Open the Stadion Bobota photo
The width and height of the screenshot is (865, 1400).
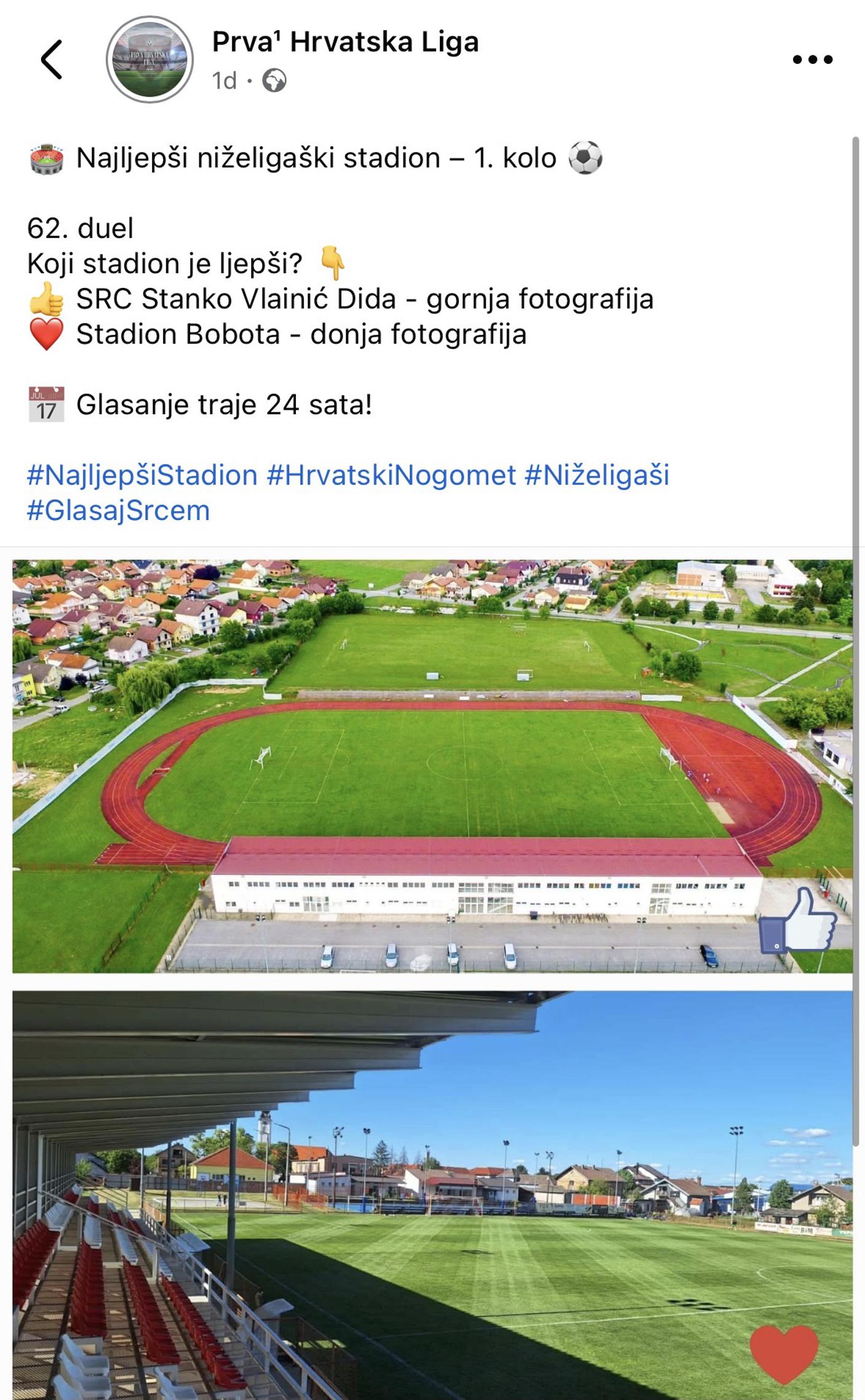pyautogui.click(x=432, y=1194)
